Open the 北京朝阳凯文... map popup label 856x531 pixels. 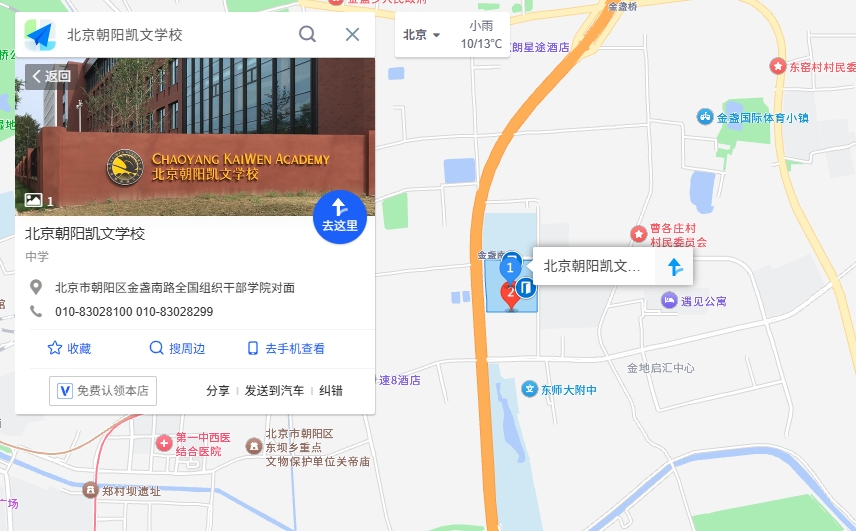[591, 266]
